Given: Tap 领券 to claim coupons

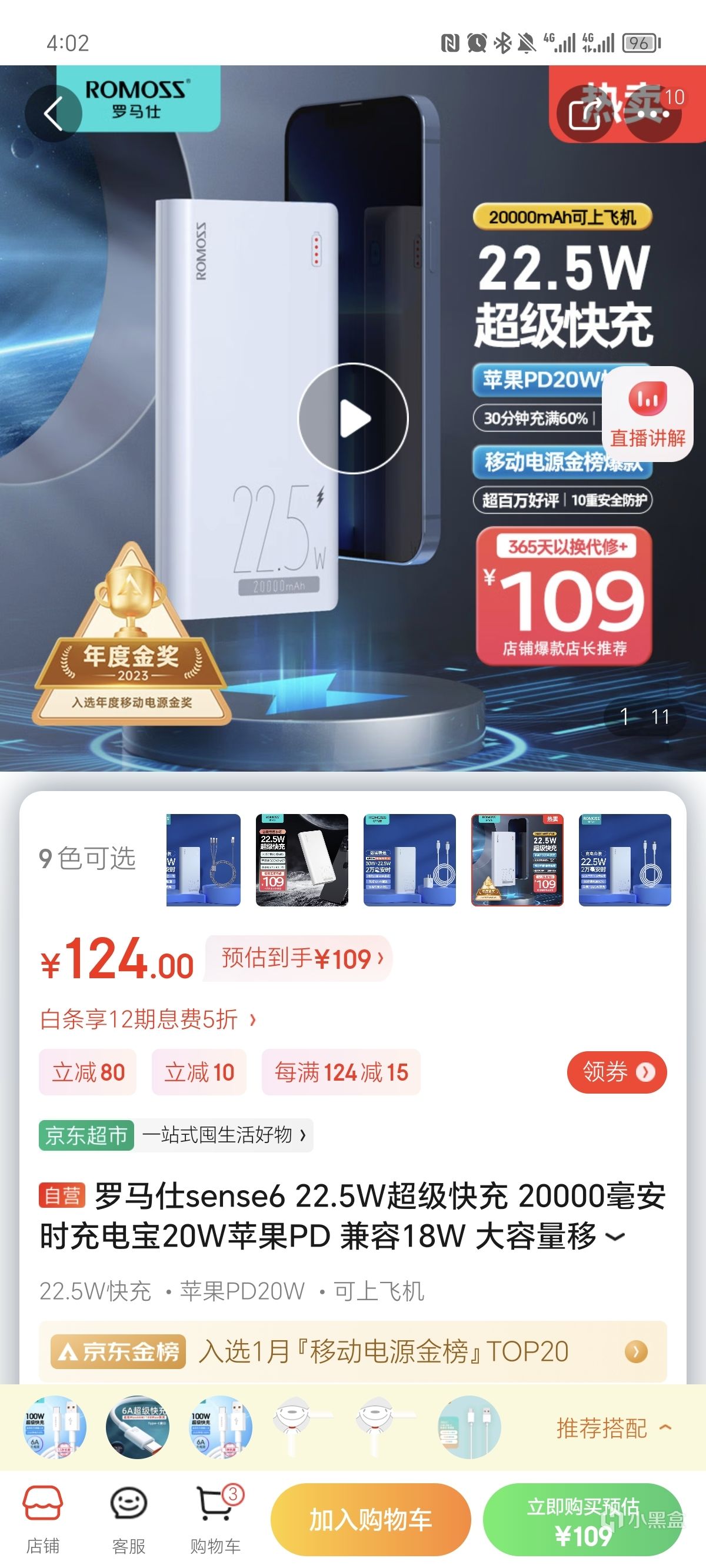Looking at the screenshot, I should (617, 1072).
